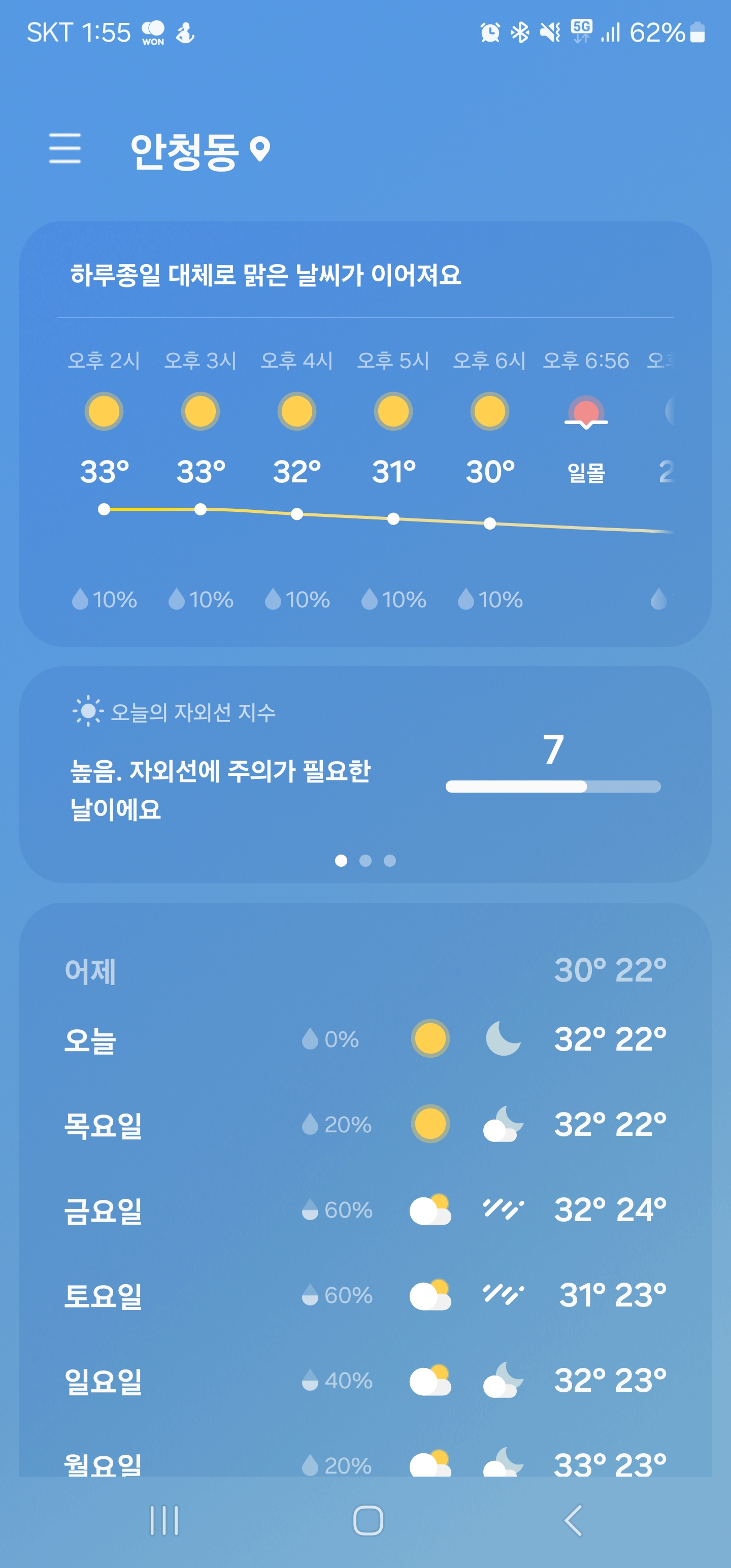731x1568 pixels.
Task: Open the 목요일 forecast row
Action: point(365,1124)
